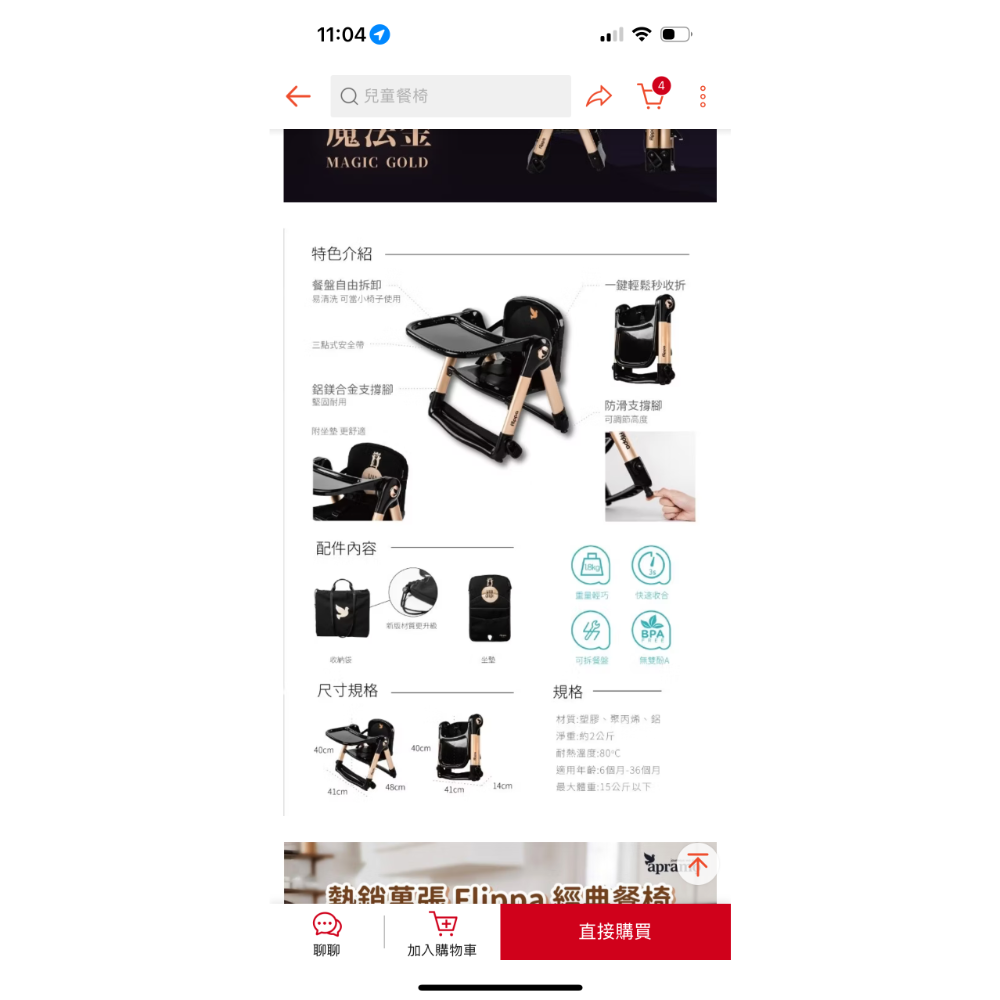Go back using the orange arrow

click(x=298, y=96)
